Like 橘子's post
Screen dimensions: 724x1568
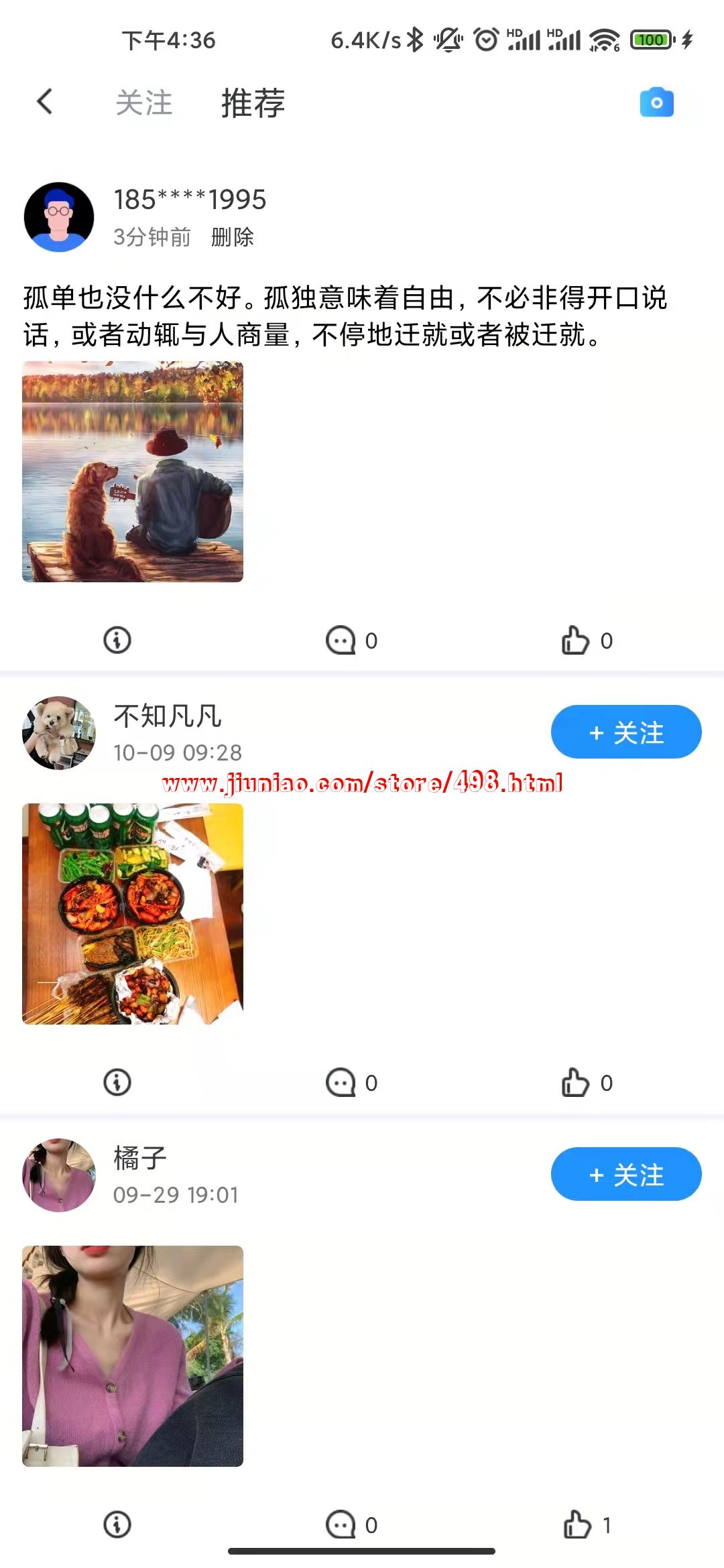tap(577, 1524)
